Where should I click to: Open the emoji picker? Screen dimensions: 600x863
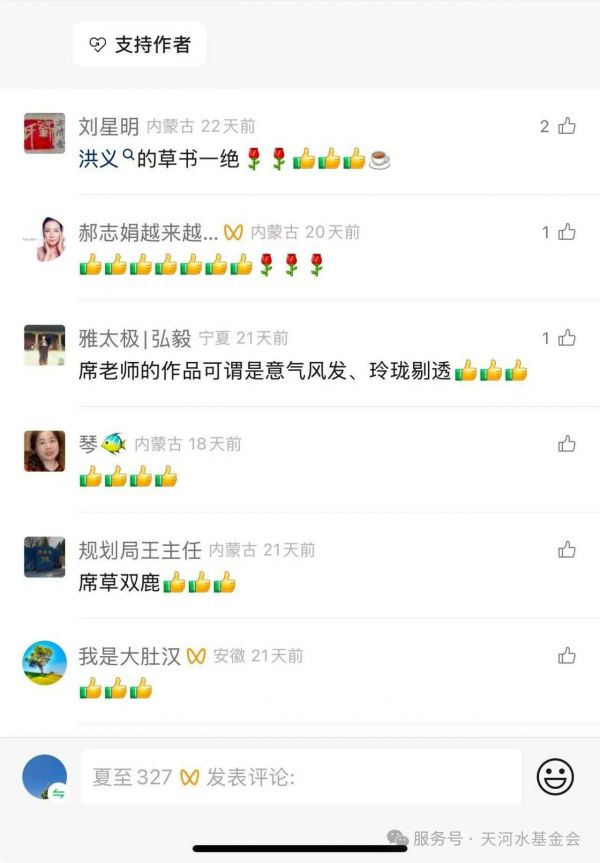[555, 777]
